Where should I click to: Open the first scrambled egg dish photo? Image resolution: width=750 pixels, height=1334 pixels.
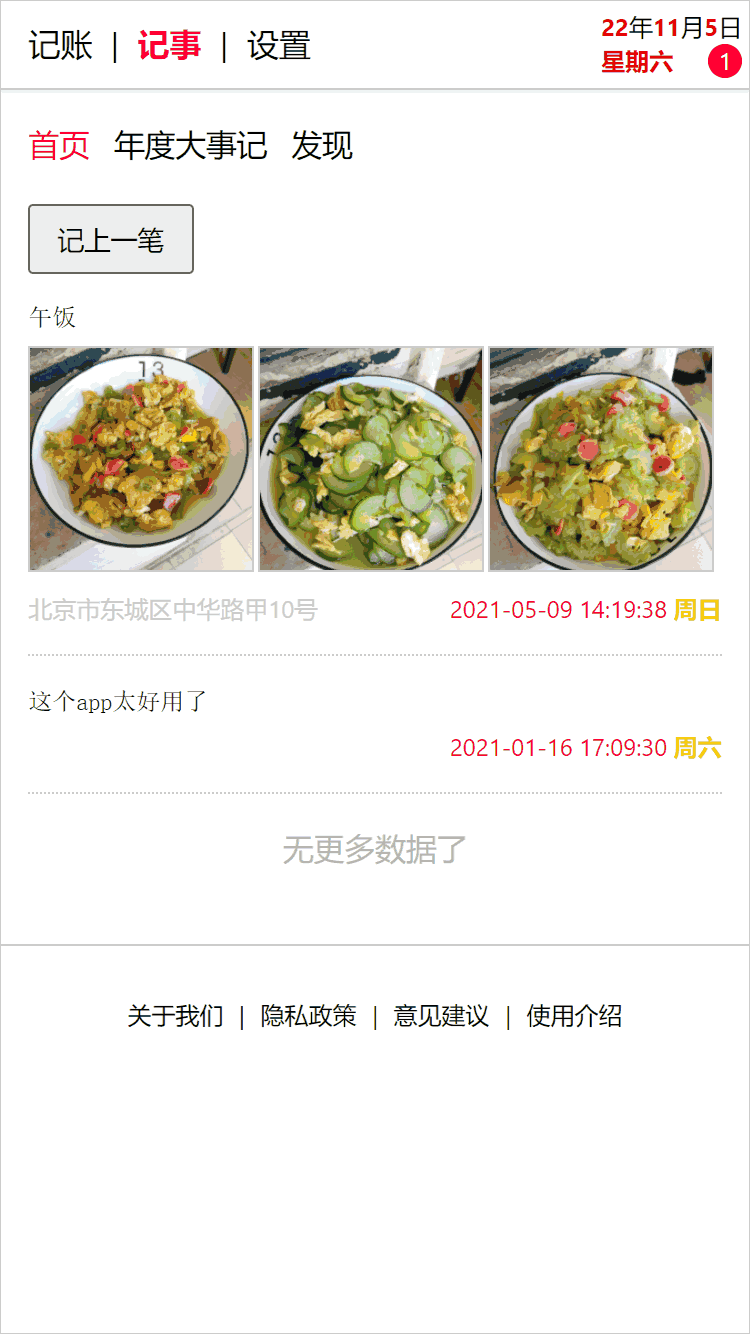(x=140, y=458)
